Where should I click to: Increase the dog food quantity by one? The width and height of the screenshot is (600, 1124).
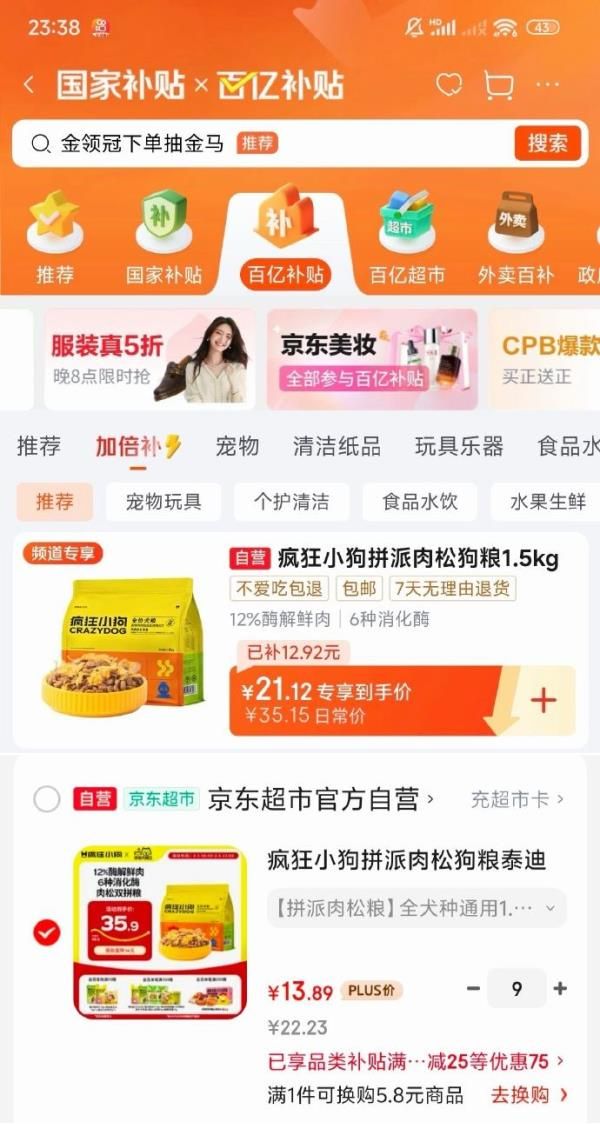pos(560,989)
